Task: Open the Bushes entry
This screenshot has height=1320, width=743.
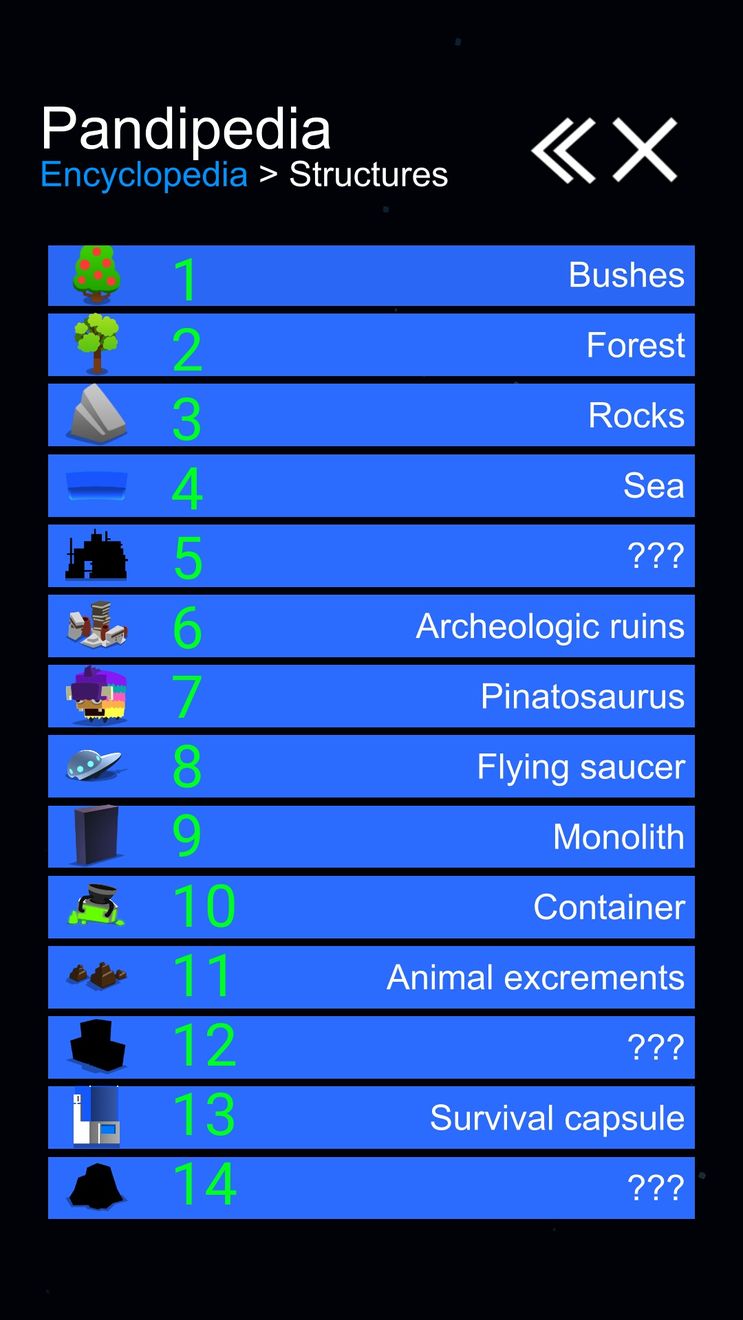Action: [x=371, y=276]
